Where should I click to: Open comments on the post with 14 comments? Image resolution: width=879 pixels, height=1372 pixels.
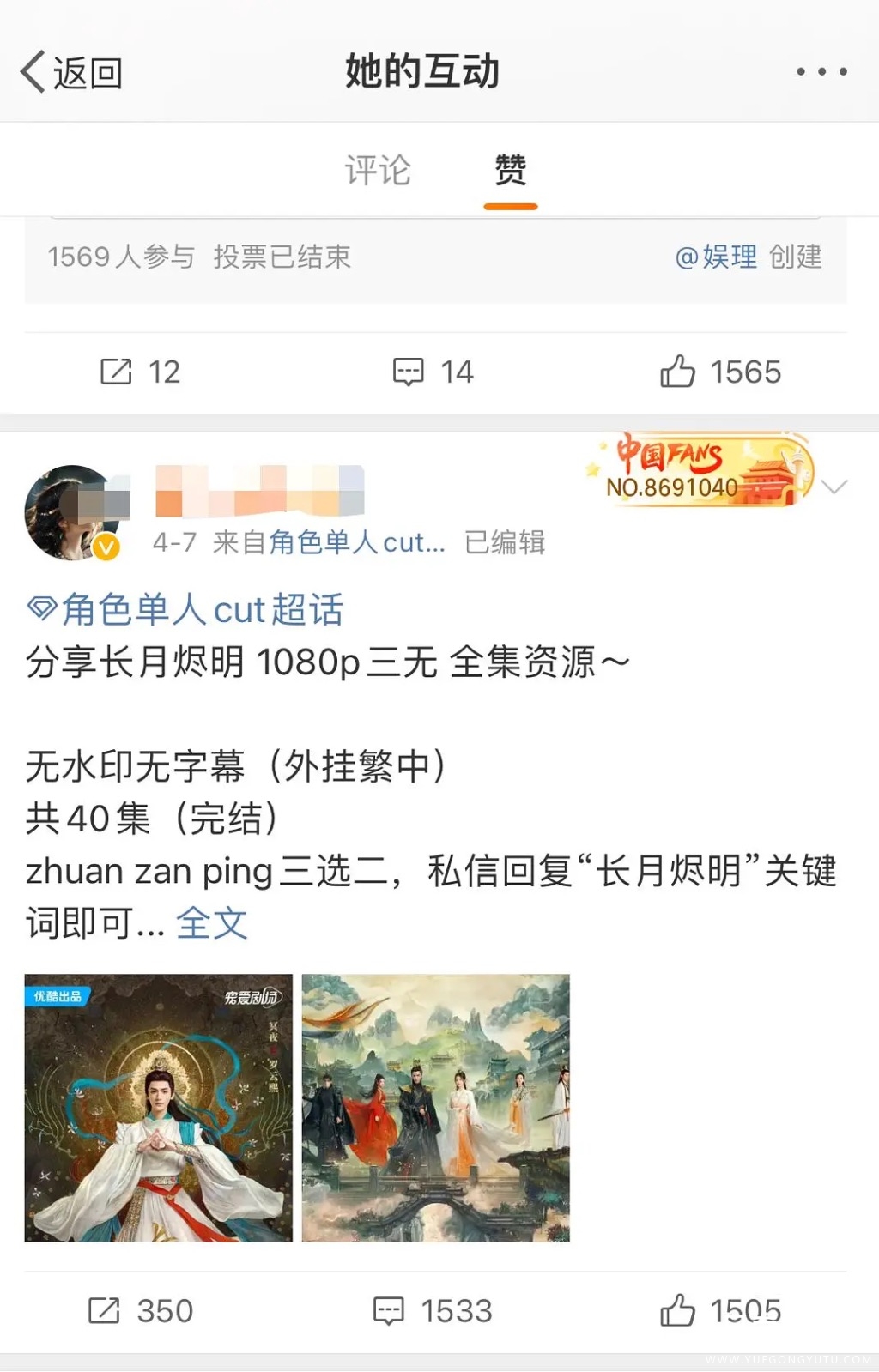433,372
